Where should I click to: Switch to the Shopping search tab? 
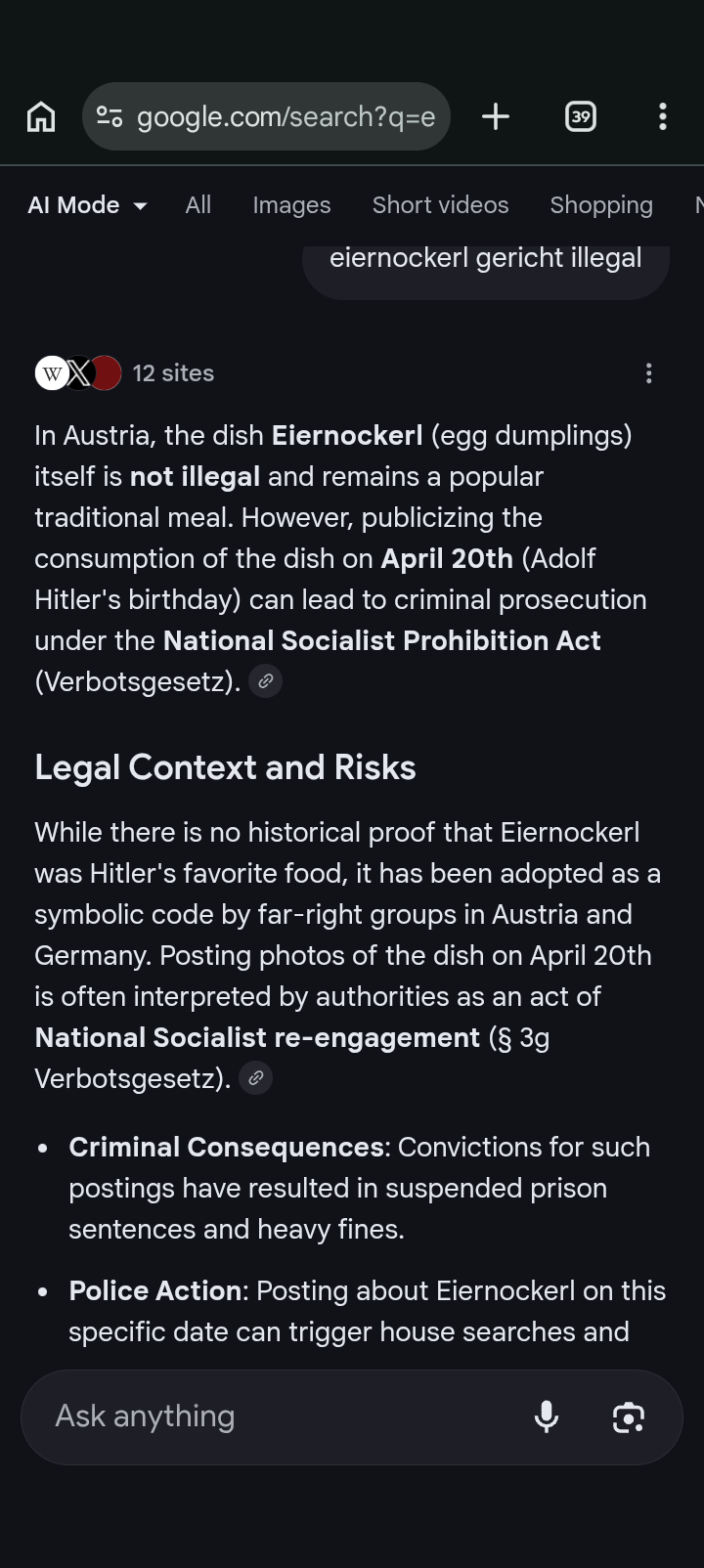601,205
